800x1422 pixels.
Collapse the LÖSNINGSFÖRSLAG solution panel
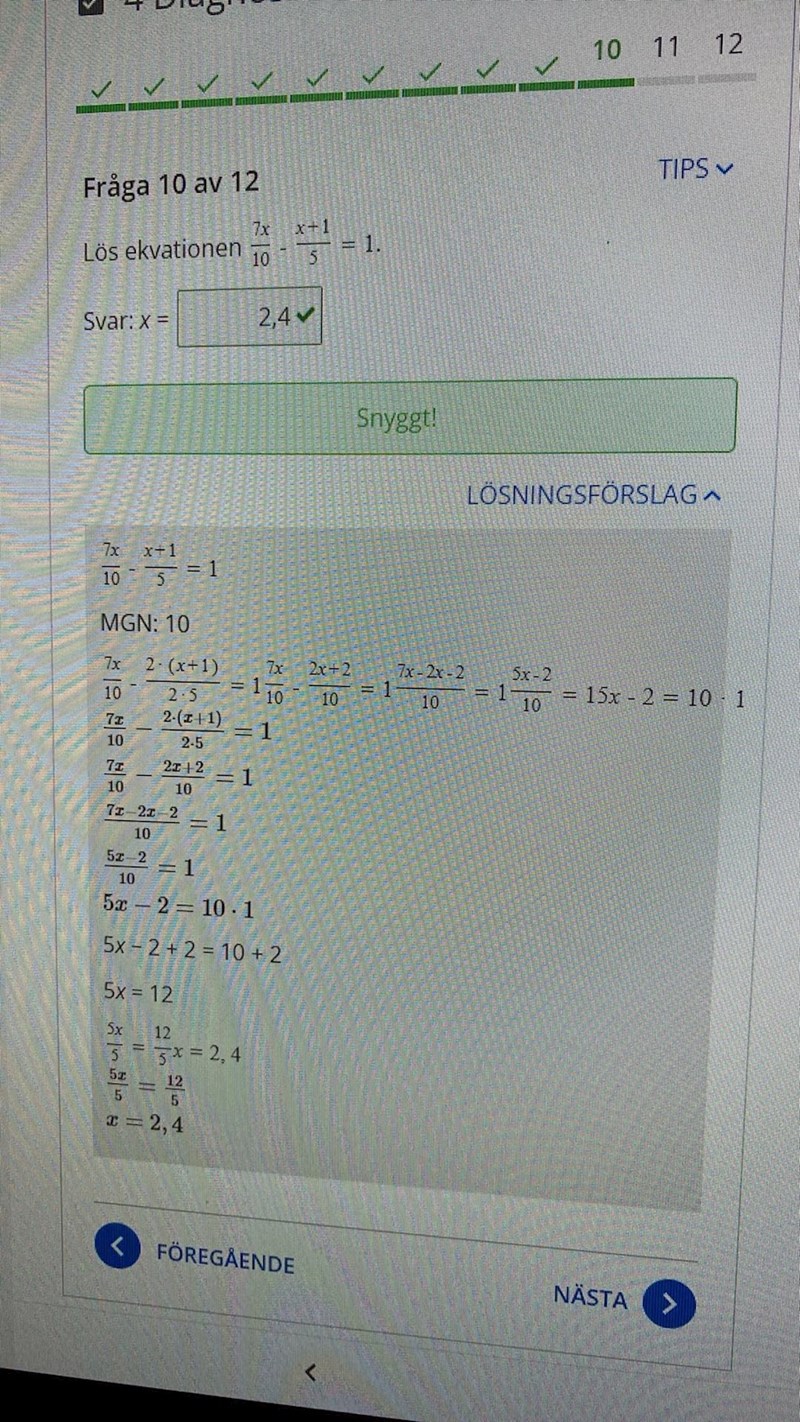coord(593,494)
